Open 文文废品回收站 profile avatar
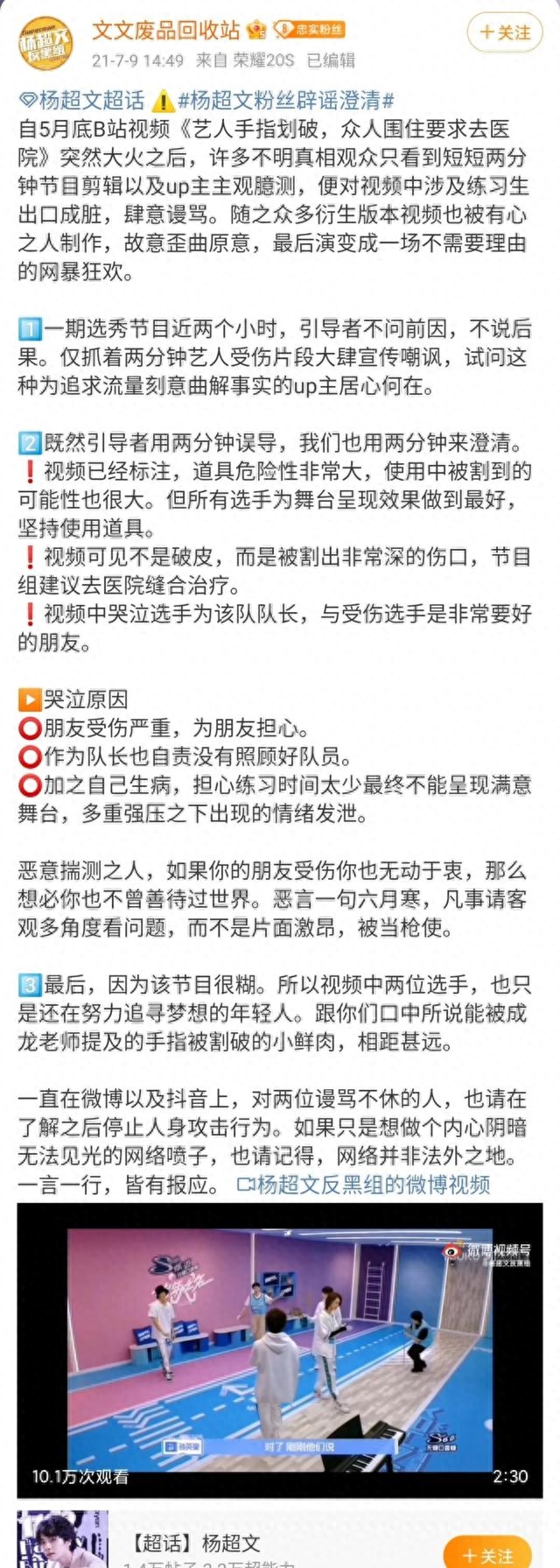Image resolution: width=560 pixels, height=1568 pixels. click(x=45, y=41)
